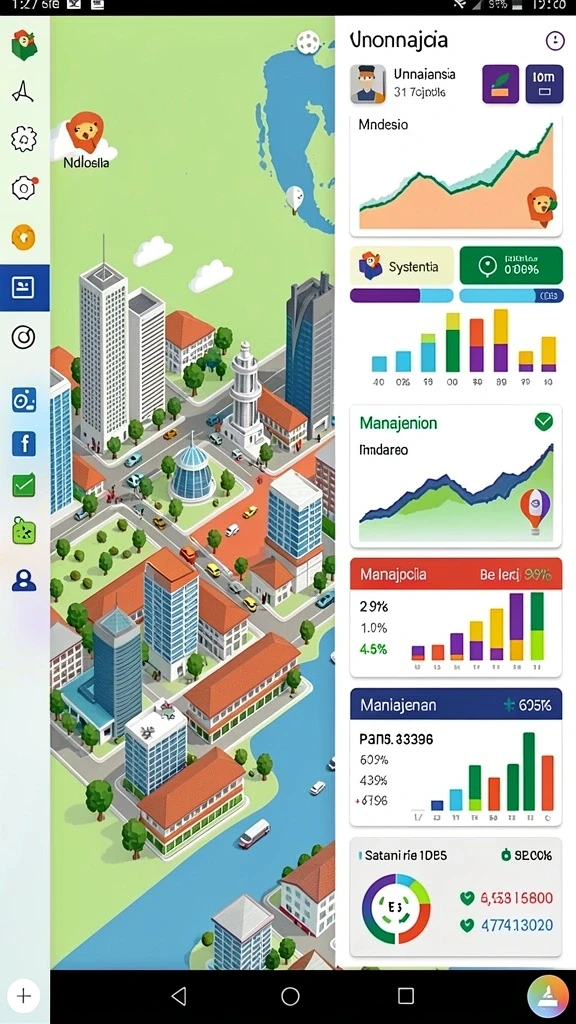Image resolution: width=576 pixels, height=1024 pixels.
Task: Open the three-dot overflow menu
Action: pos(554,41)
